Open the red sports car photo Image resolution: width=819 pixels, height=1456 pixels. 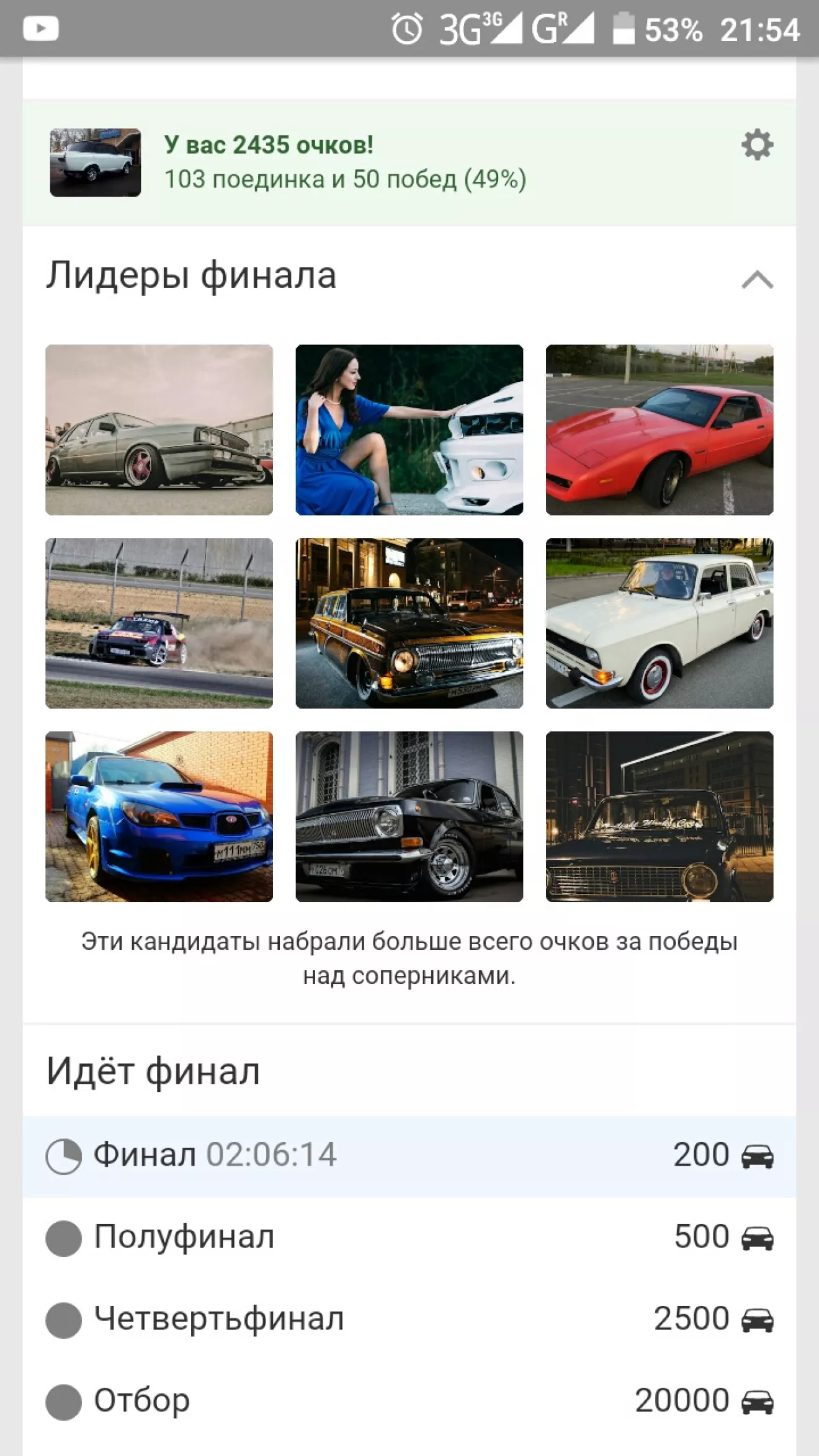click(659, 430)
